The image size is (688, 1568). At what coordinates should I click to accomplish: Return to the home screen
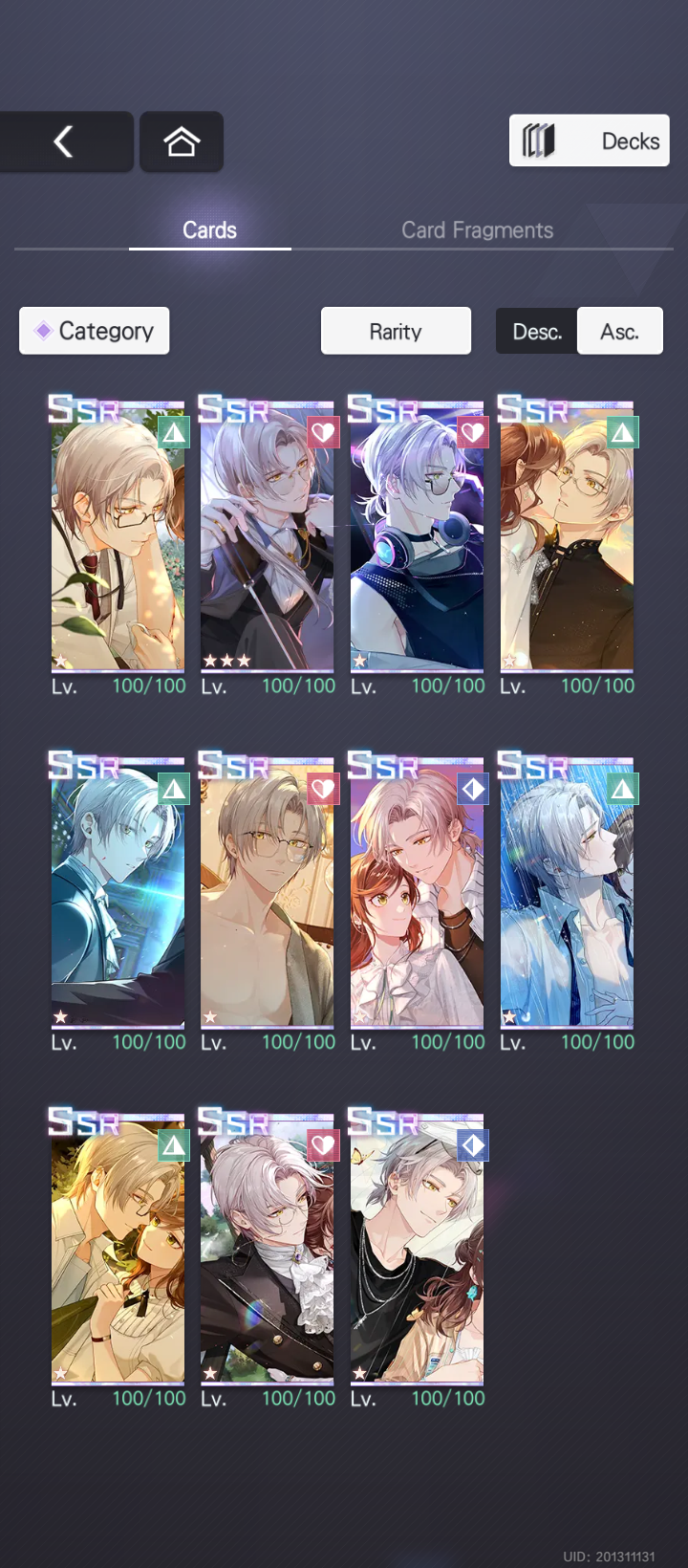182,142
